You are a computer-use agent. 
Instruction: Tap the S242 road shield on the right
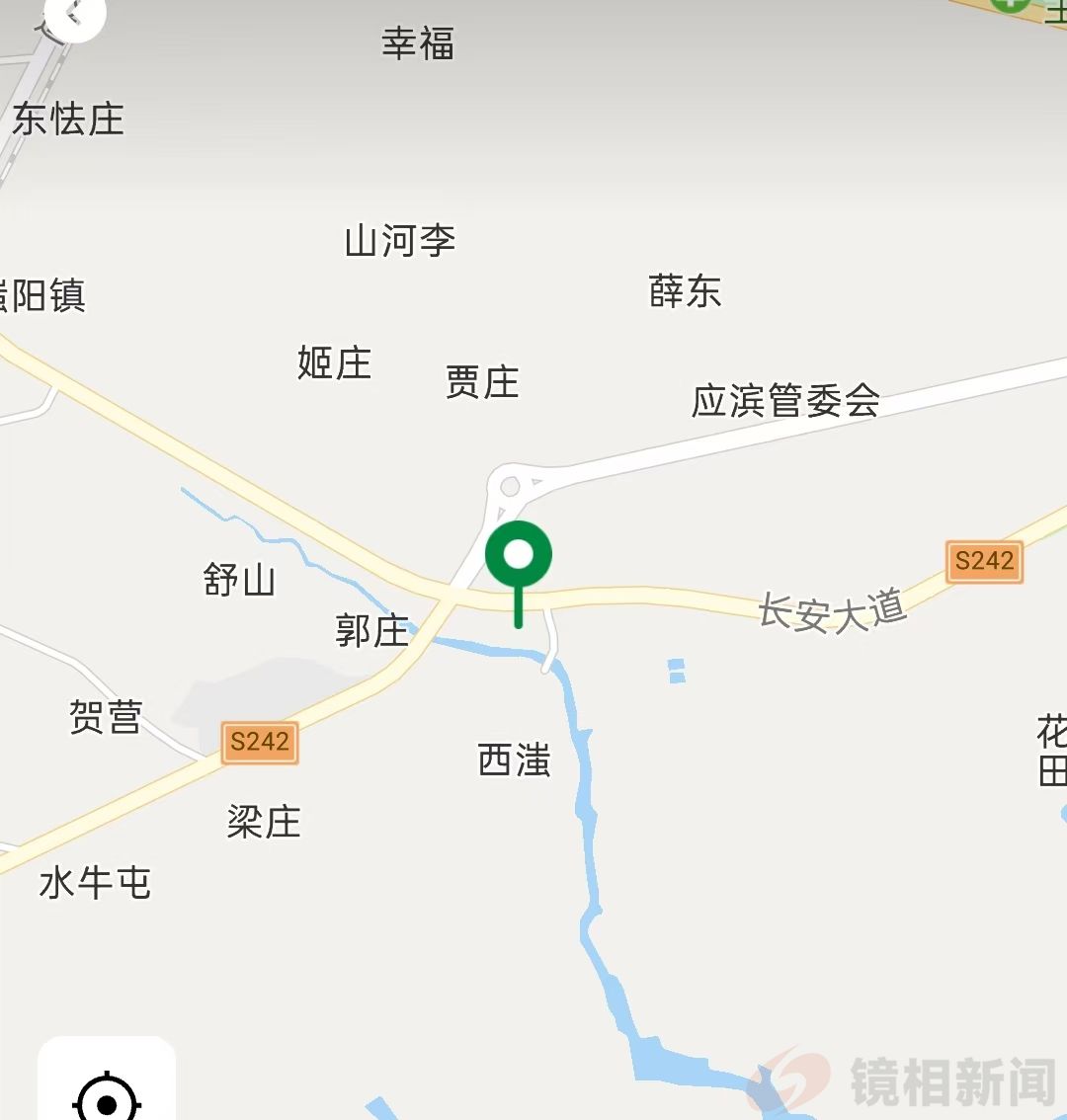click(x=983, y=562)
